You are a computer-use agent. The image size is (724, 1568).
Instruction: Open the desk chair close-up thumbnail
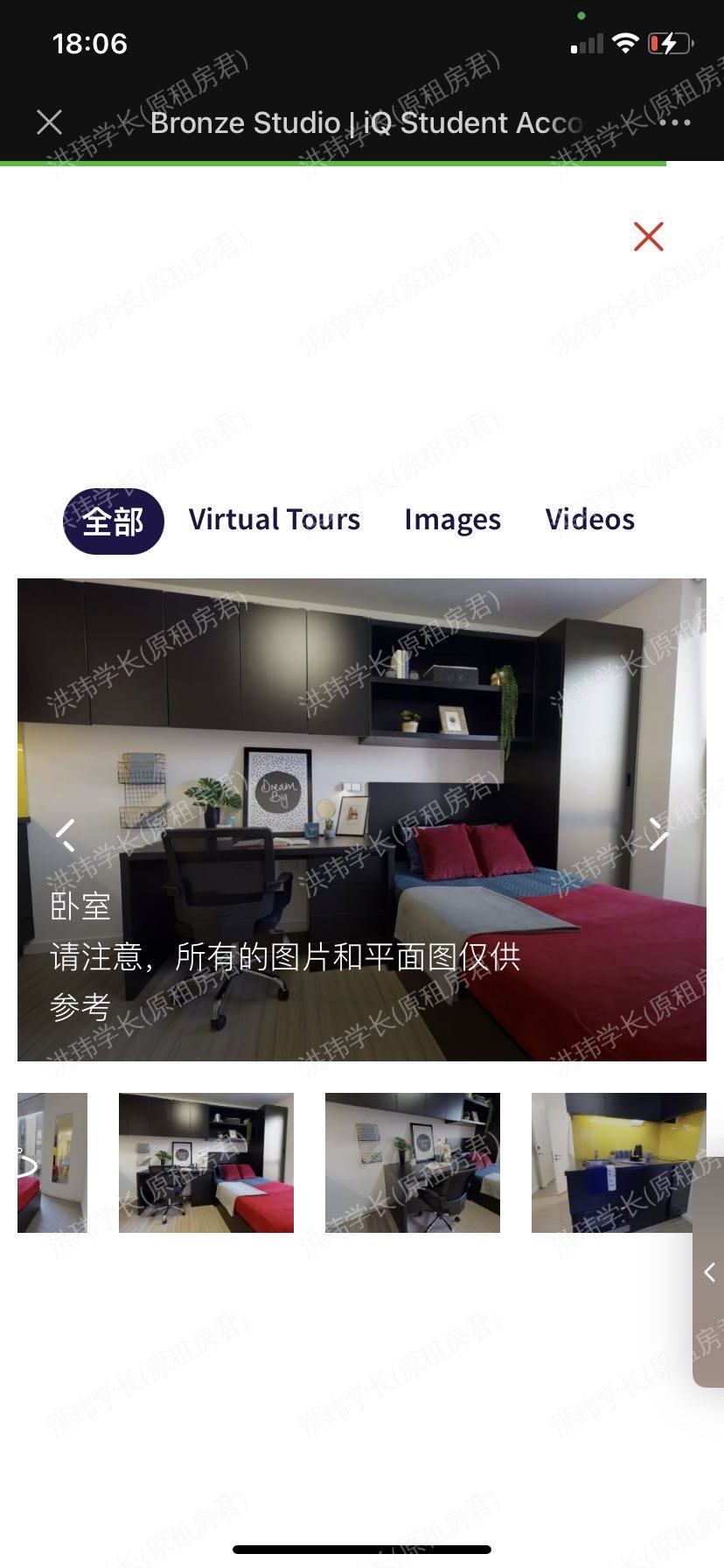[x=413, y=1162]
